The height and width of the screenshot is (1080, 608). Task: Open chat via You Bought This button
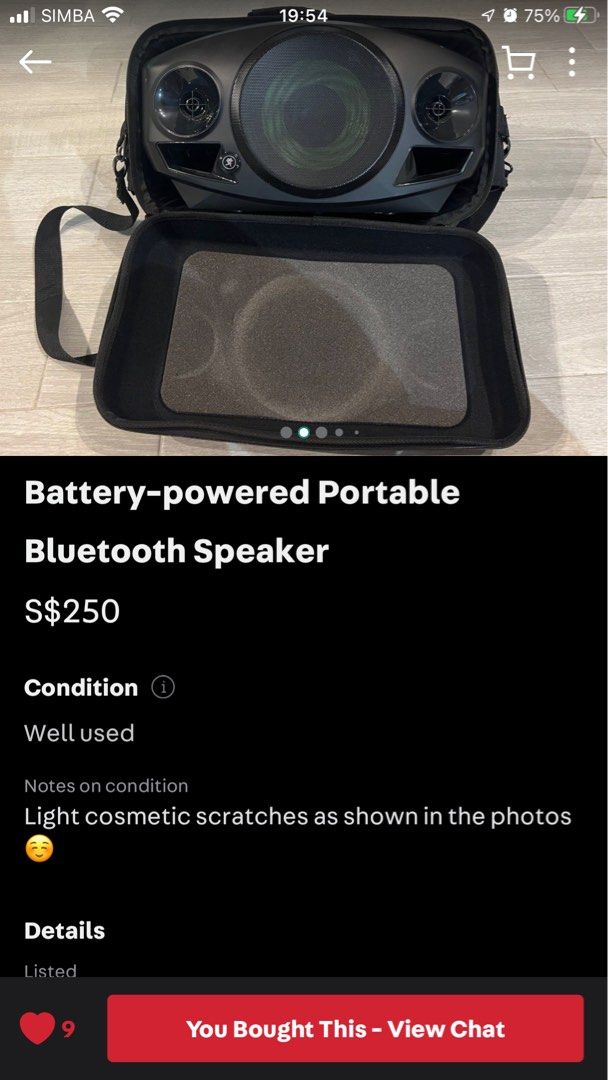click(x=345, y=1028)
